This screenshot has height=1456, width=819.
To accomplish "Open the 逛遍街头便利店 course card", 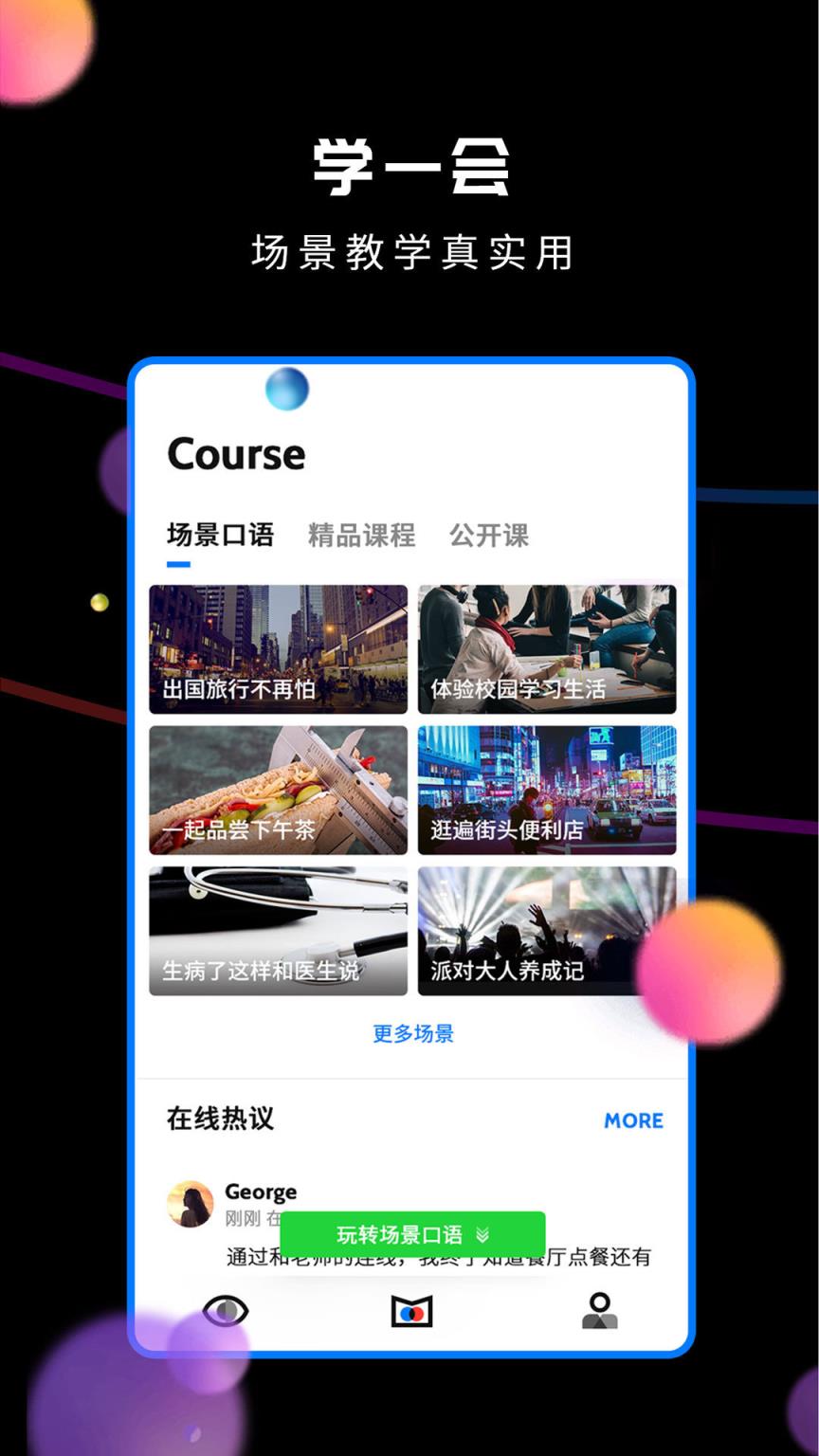I will (546, 790).
